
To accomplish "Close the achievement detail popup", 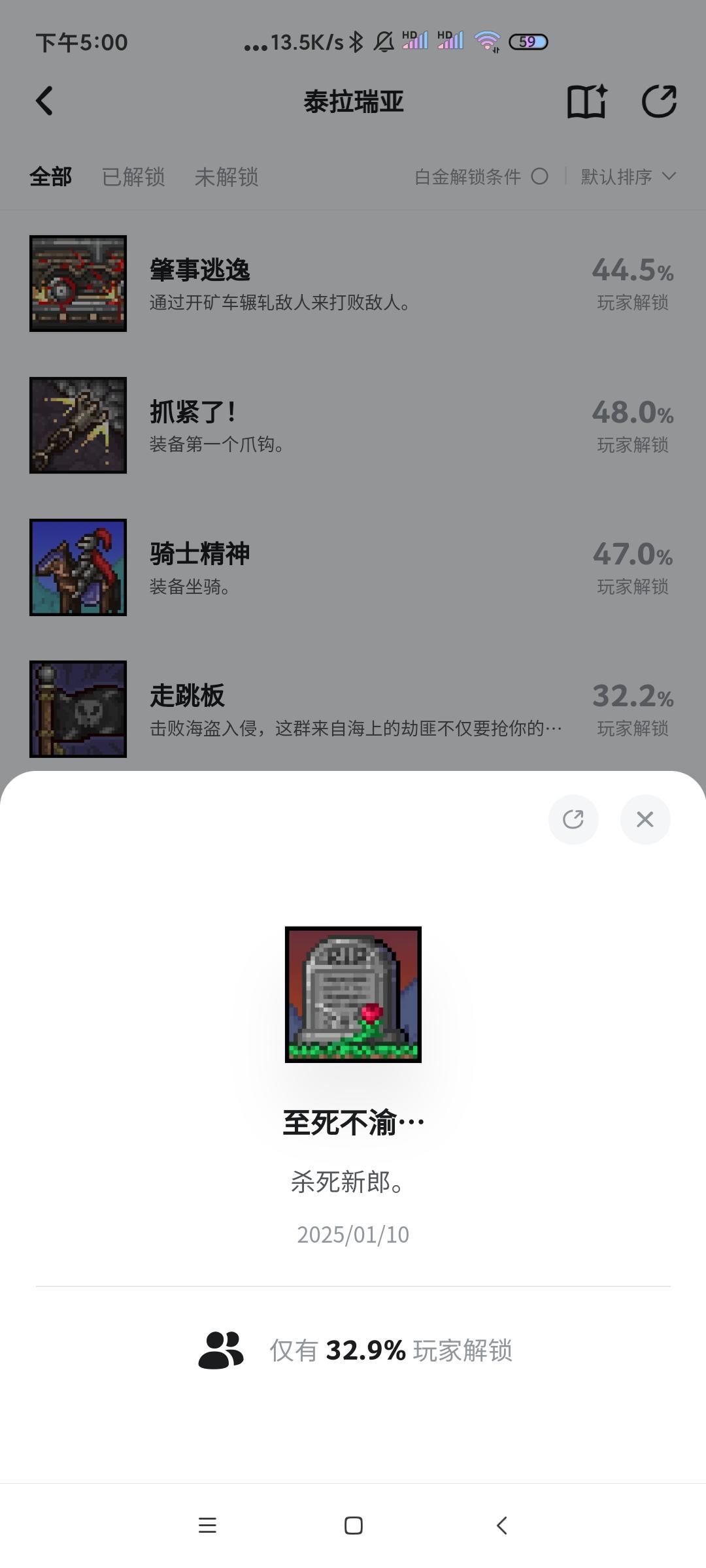I will tap(645, 819).
